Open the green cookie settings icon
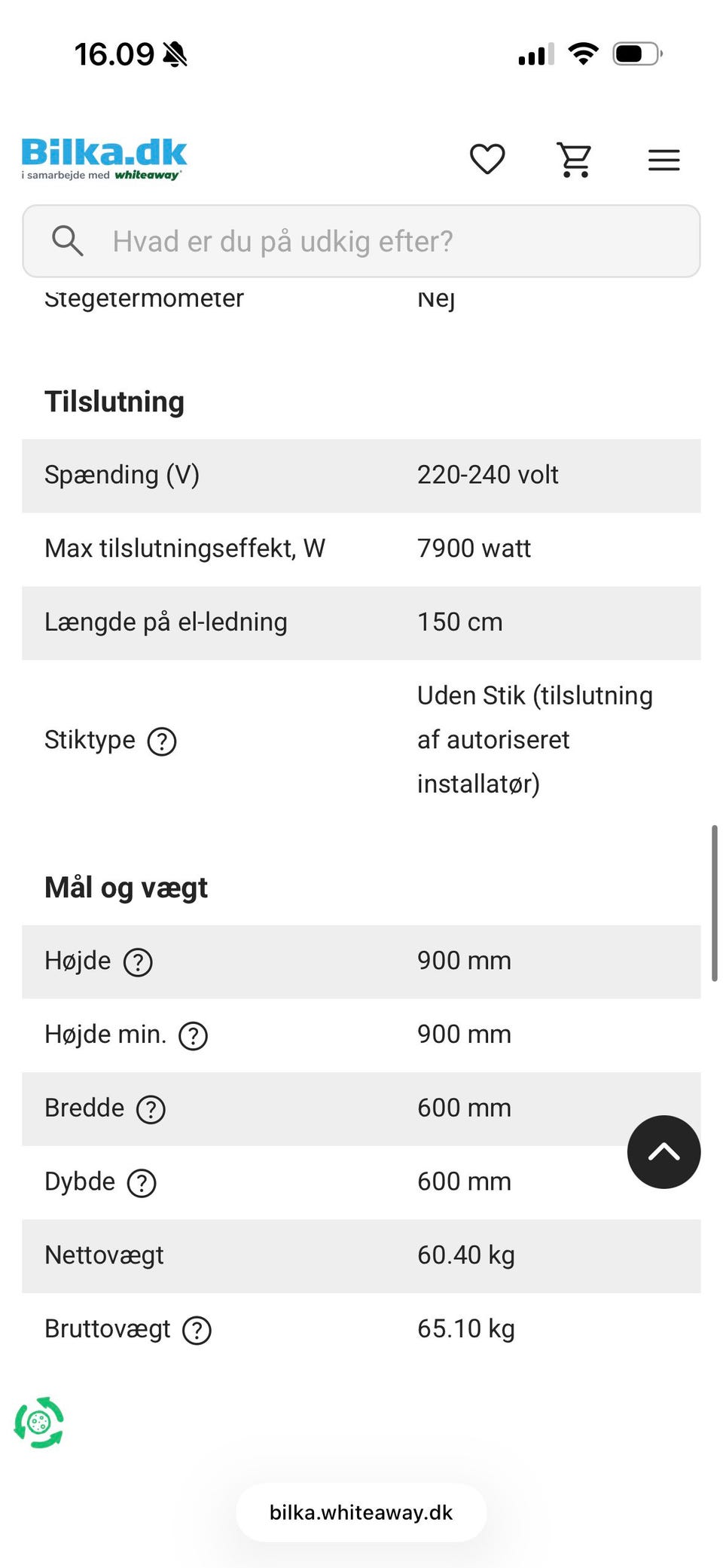The image size is (723, 1568). click(39, 1423)
